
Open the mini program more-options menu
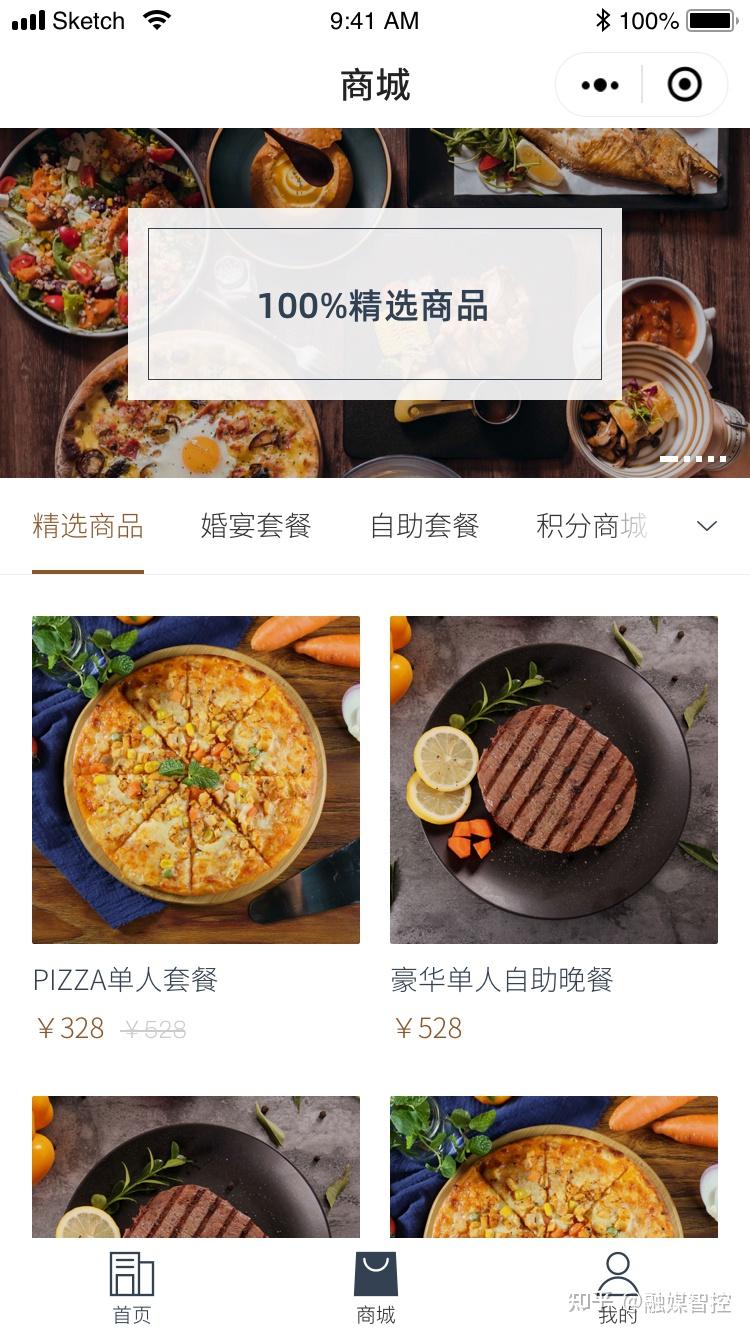pyautogui.click(x=600, y=85)
